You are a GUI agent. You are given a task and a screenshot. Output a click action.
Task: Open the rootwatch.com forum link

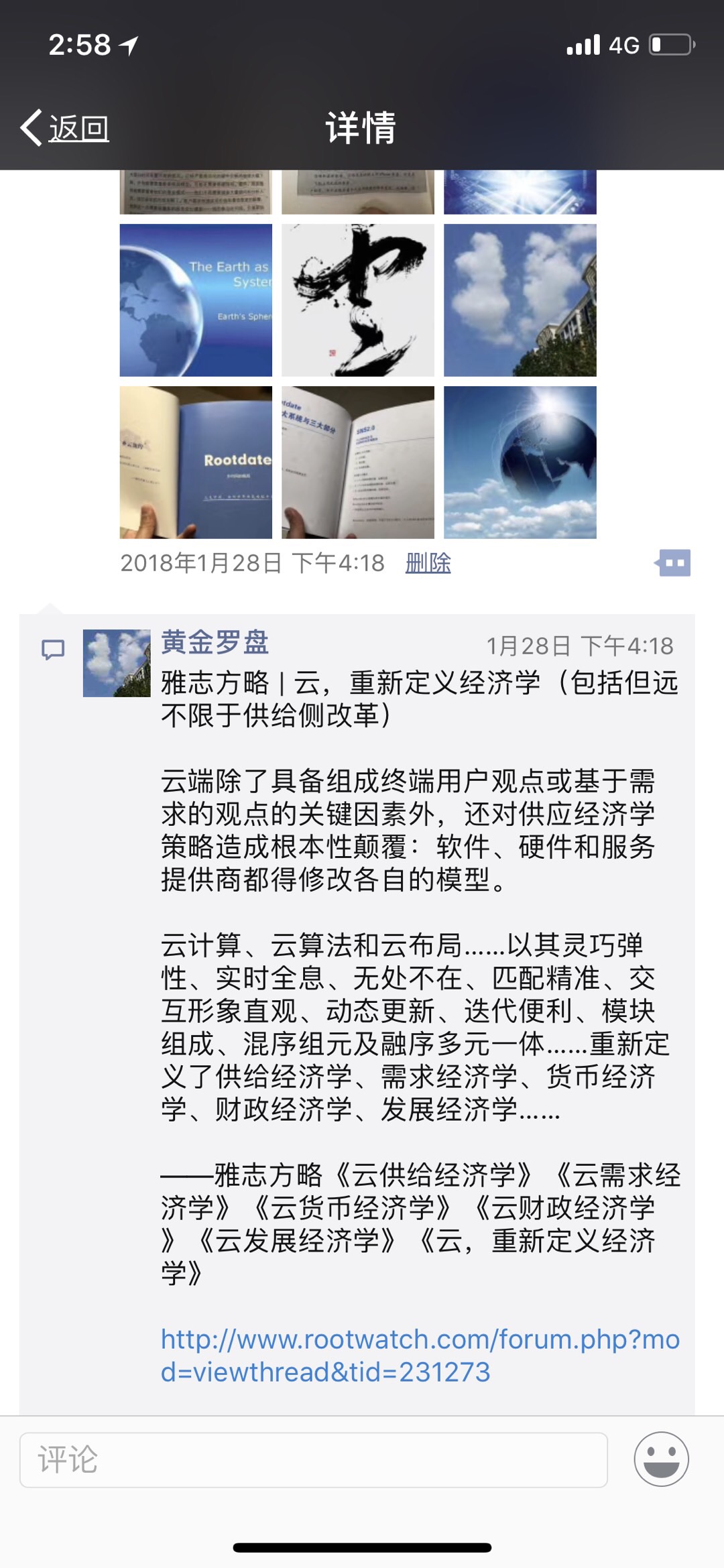(420, 1355)
